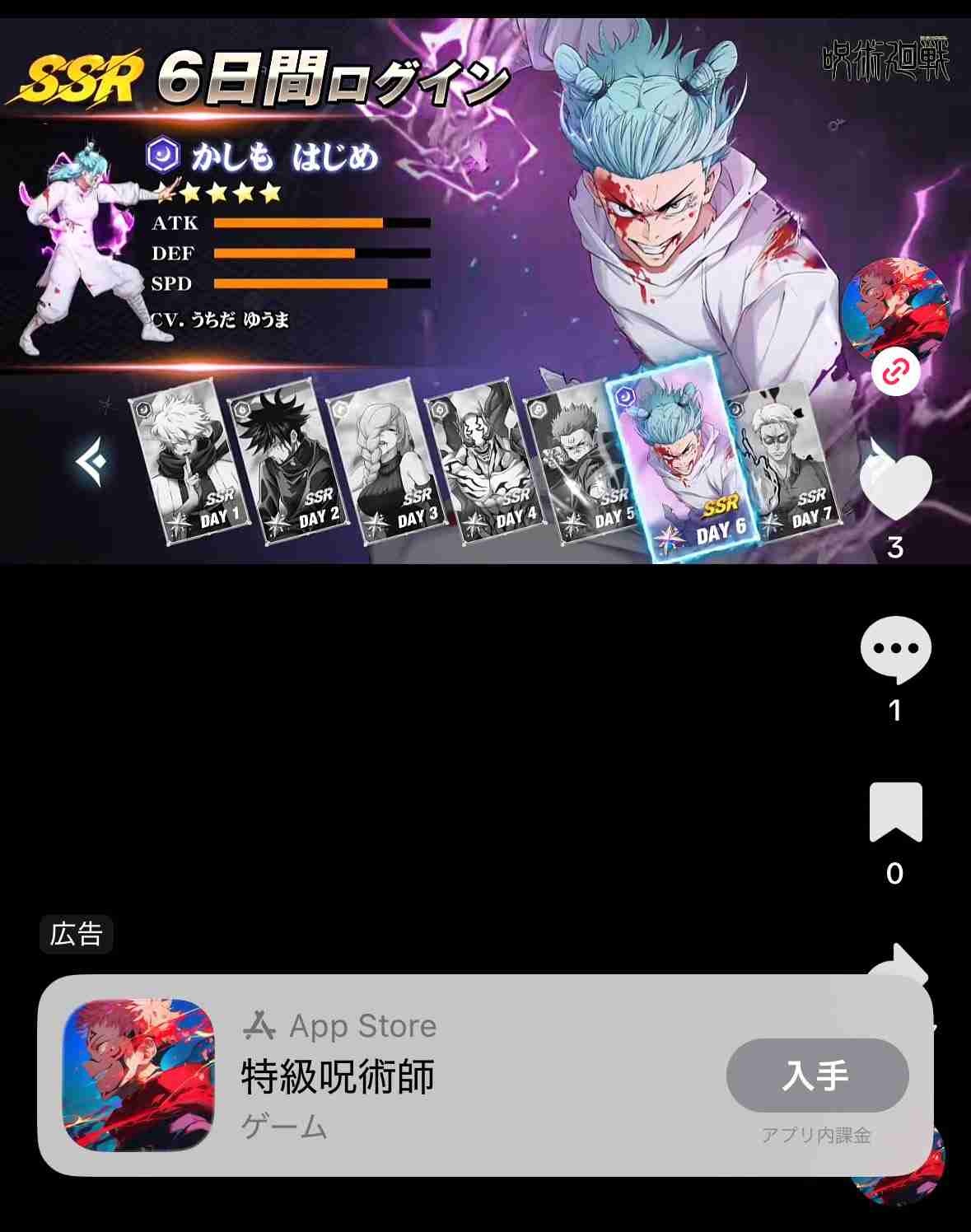Open the 特級呪術師 App Store card
This screenshot has height=1232, width=971.
pos(412,1076)
